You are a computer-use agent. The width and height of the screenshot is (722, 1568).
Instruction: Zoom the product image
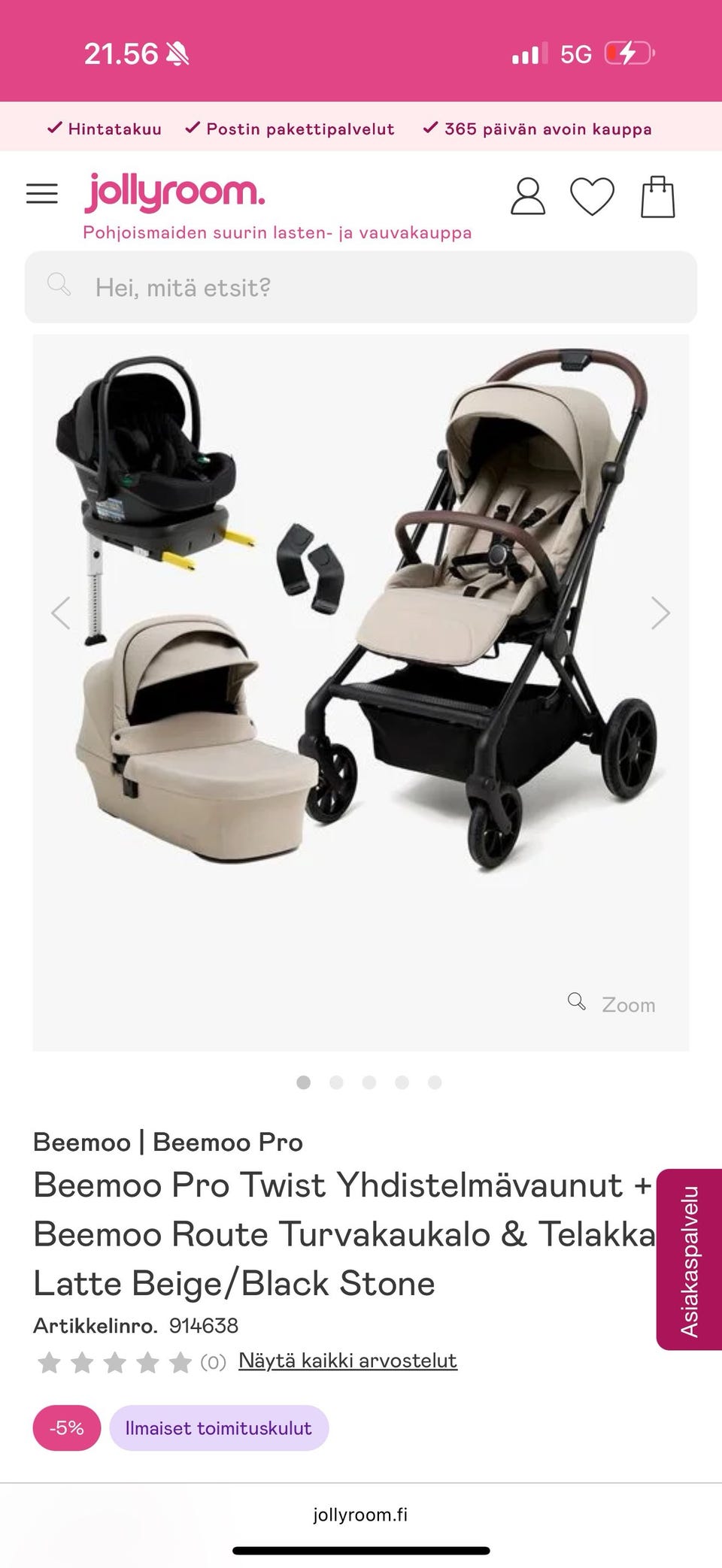(x=612, y=1004)
